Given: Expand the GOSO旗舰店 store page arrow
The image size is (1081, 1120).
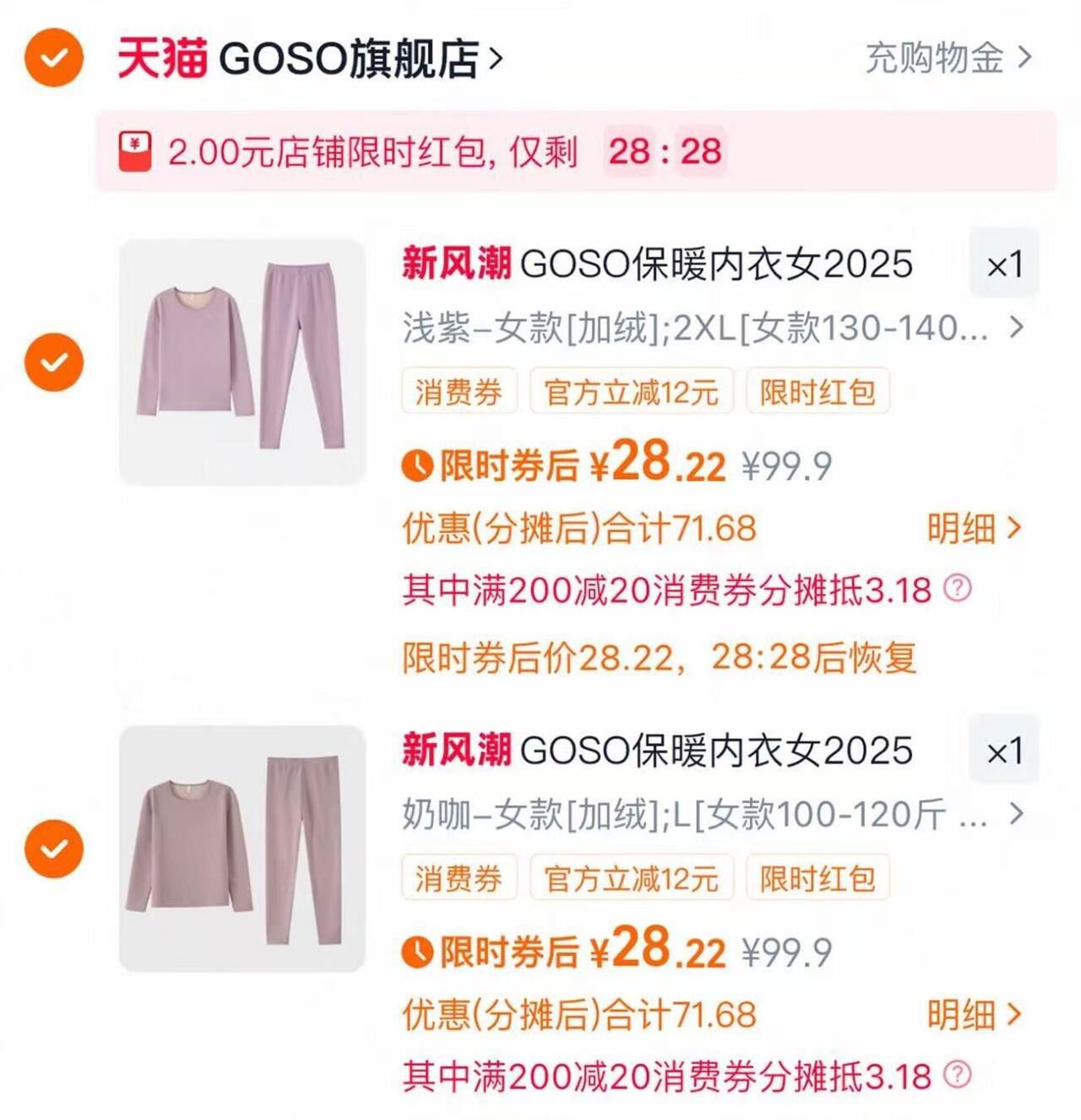Looking at the screenshot, I should (x=497, y=57).
